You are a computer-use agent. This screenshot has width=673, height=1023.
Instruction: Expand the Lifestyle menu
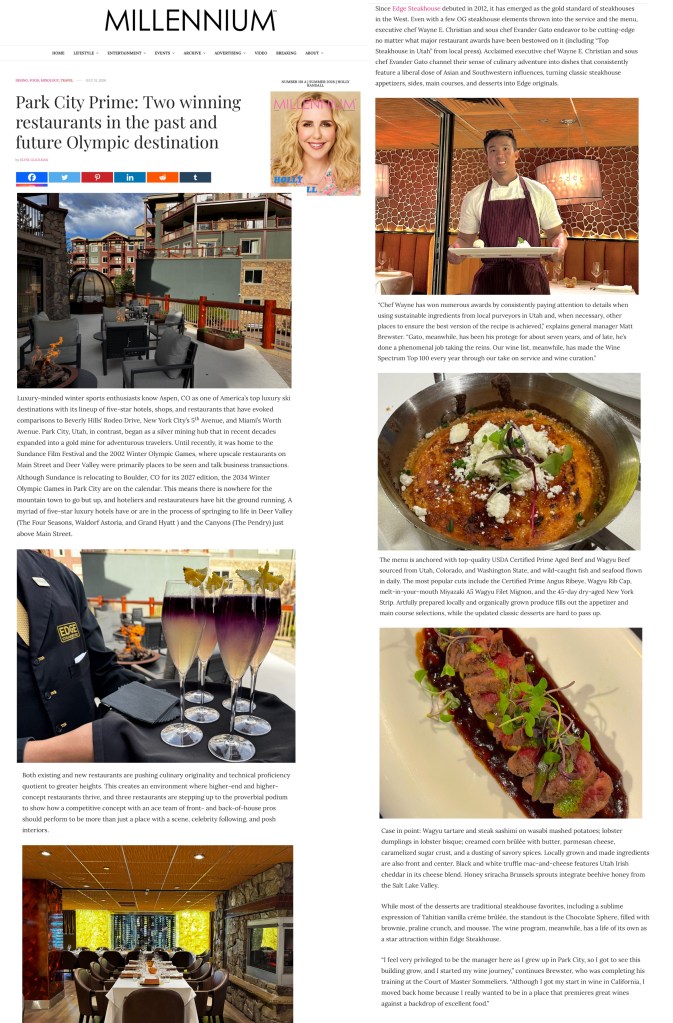tap(84, 53)
